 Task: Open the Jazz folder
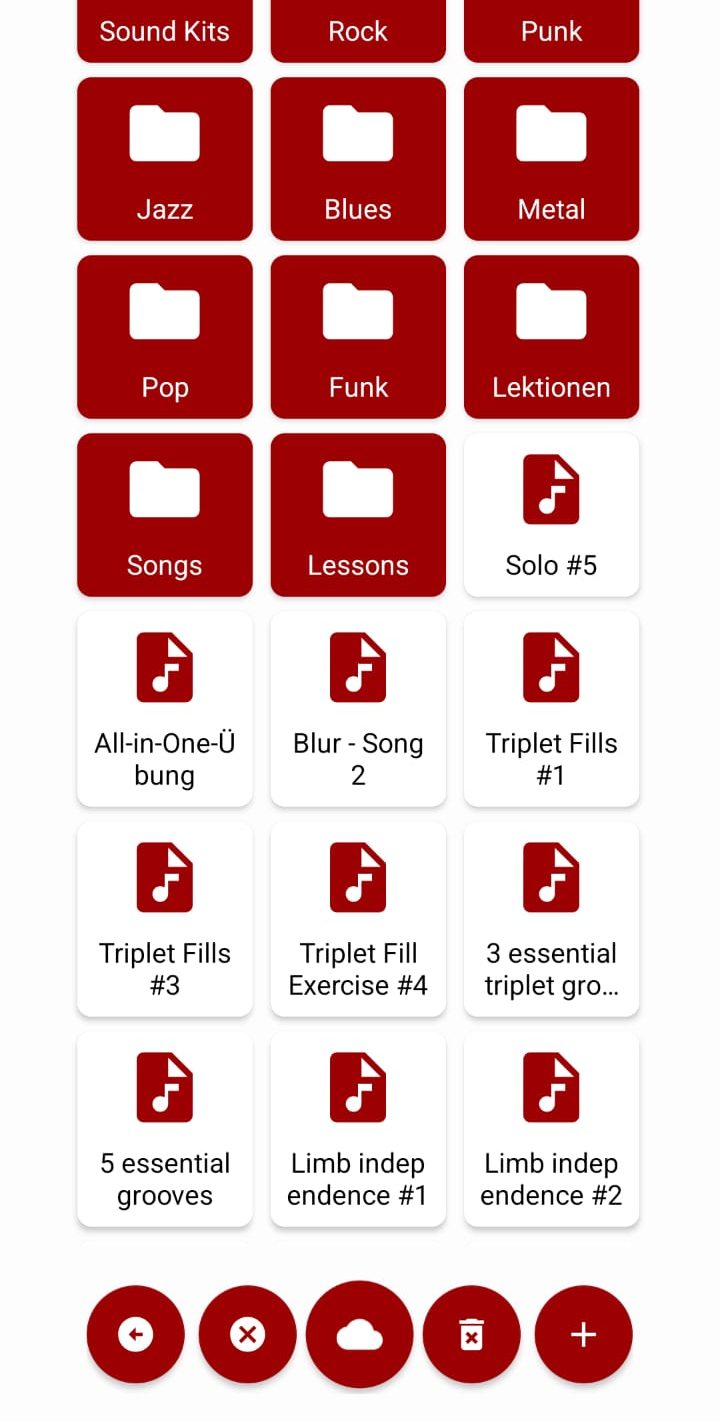click(x=165, y=159)
